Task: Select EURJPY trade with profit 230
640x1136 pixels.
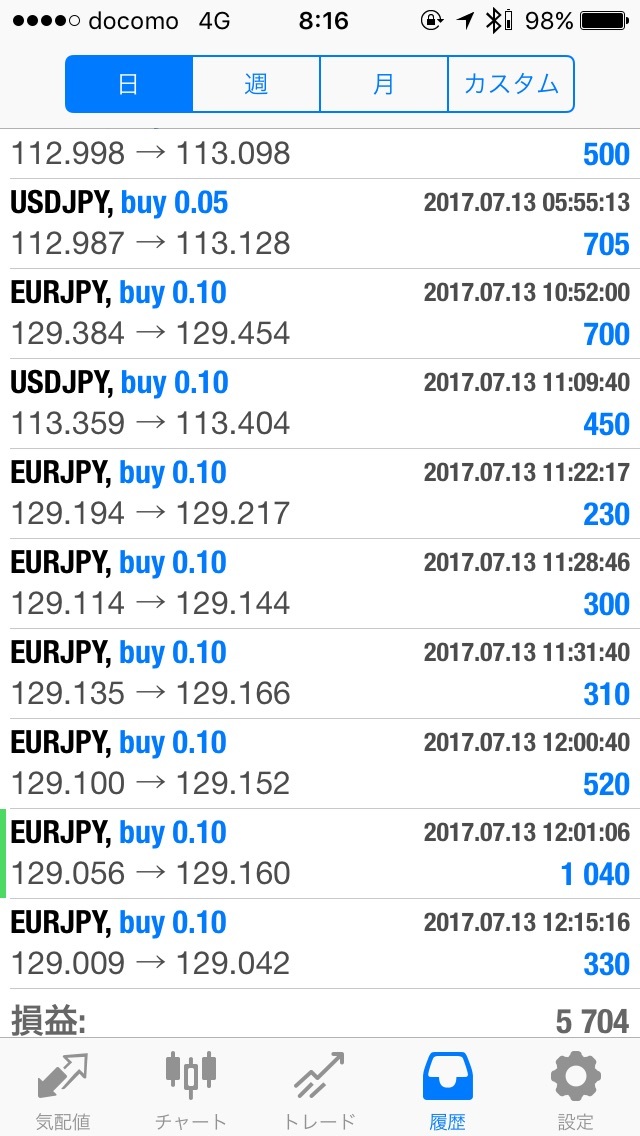Action: pos(320,493)
